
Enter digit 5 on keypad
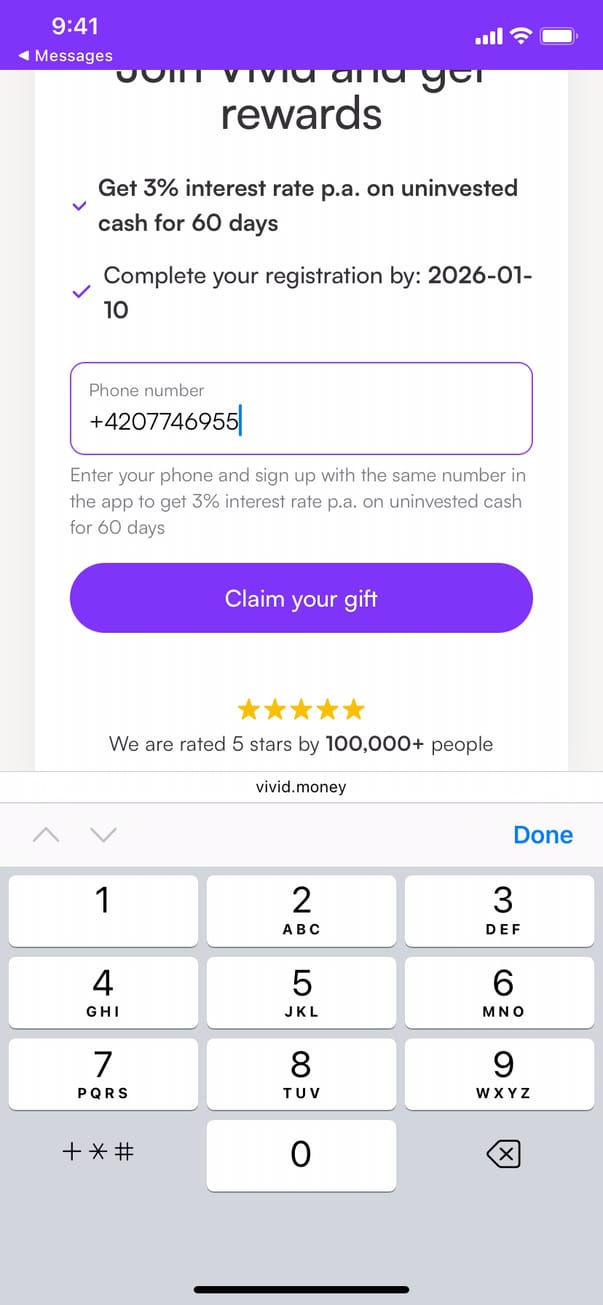pyautogui.click(x=301, y=992)
